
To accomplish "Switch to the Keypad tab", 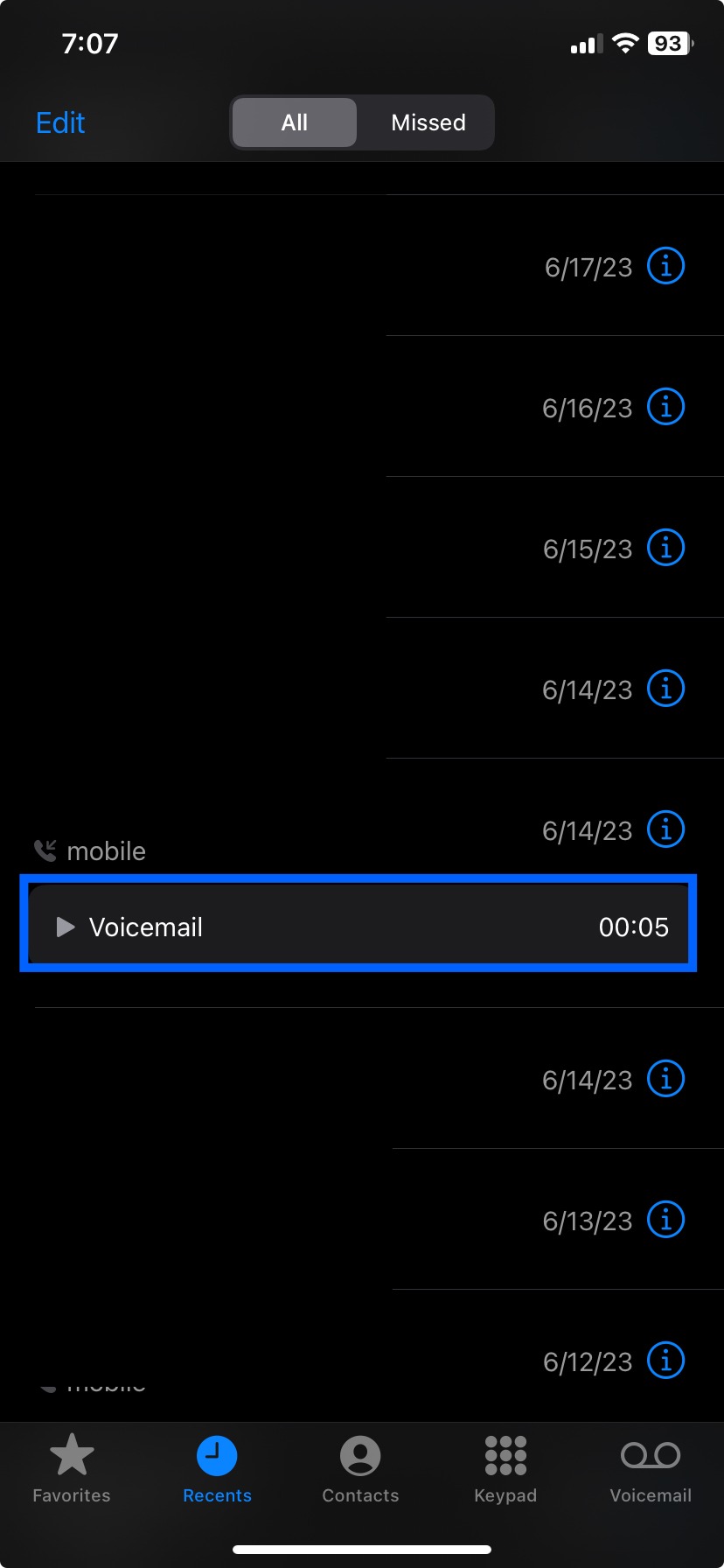I will pyautogui.click(x=505, y=1469).
